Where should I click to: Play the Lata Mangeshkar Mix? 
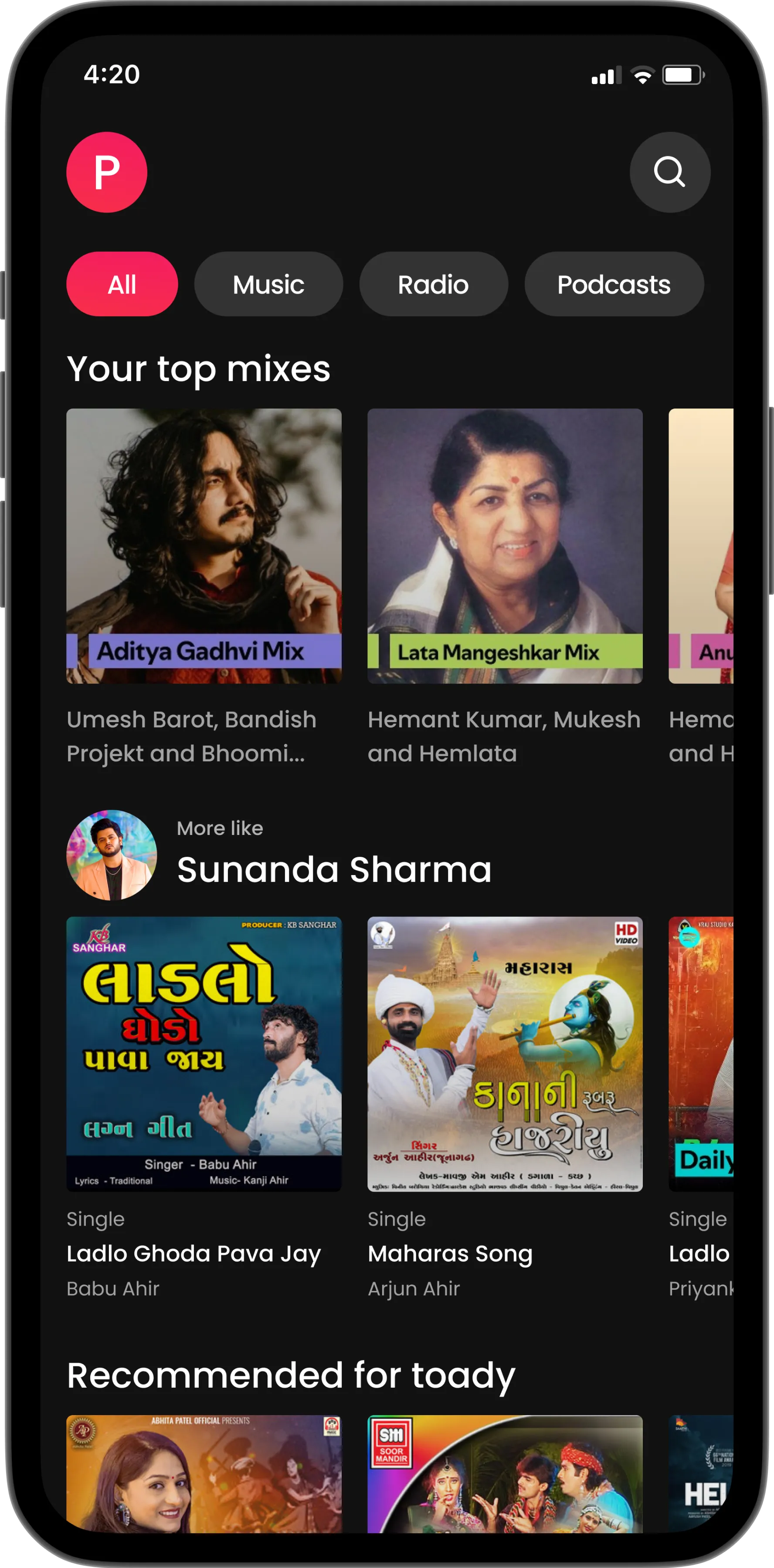504,545
